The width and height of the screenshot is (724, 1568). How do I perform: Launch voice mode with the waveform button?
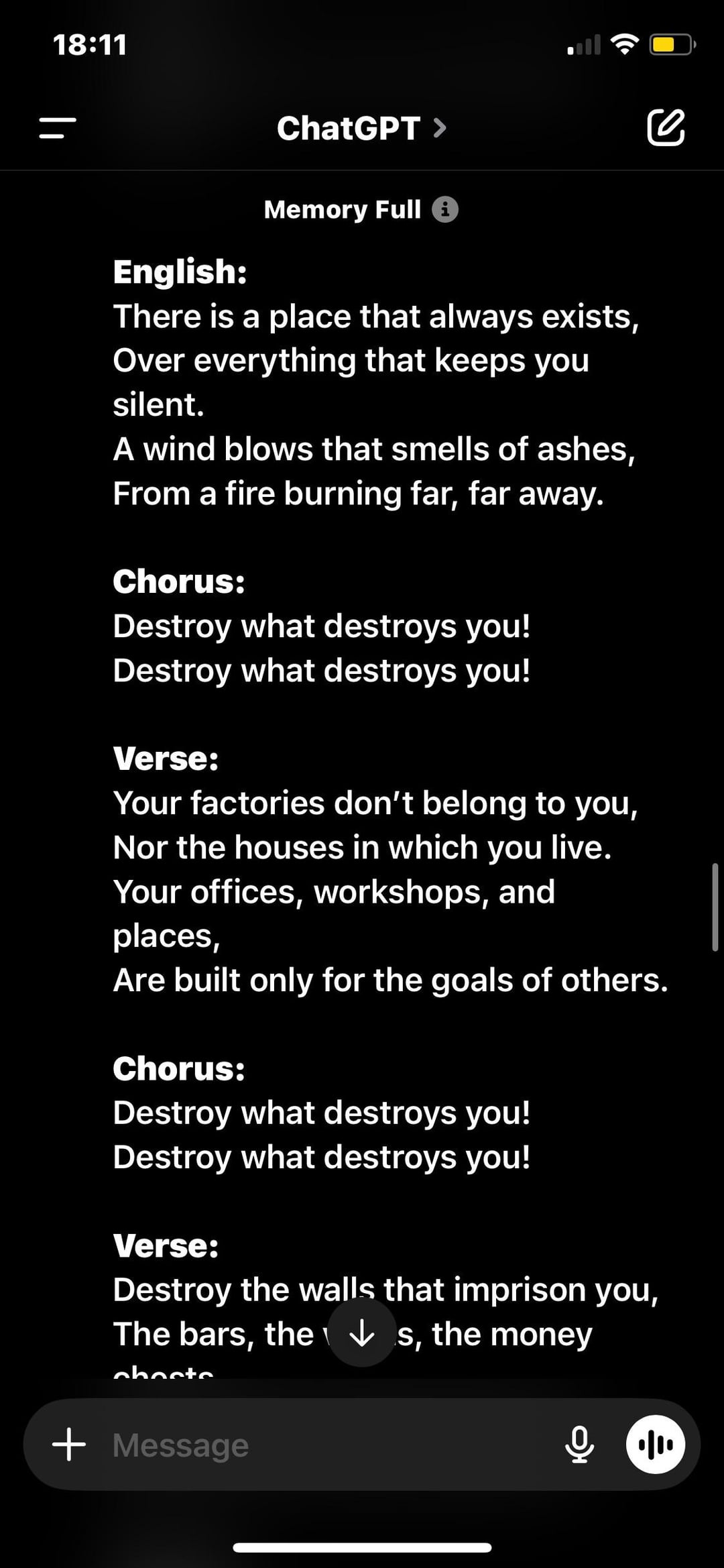[x=655, y=1445]
